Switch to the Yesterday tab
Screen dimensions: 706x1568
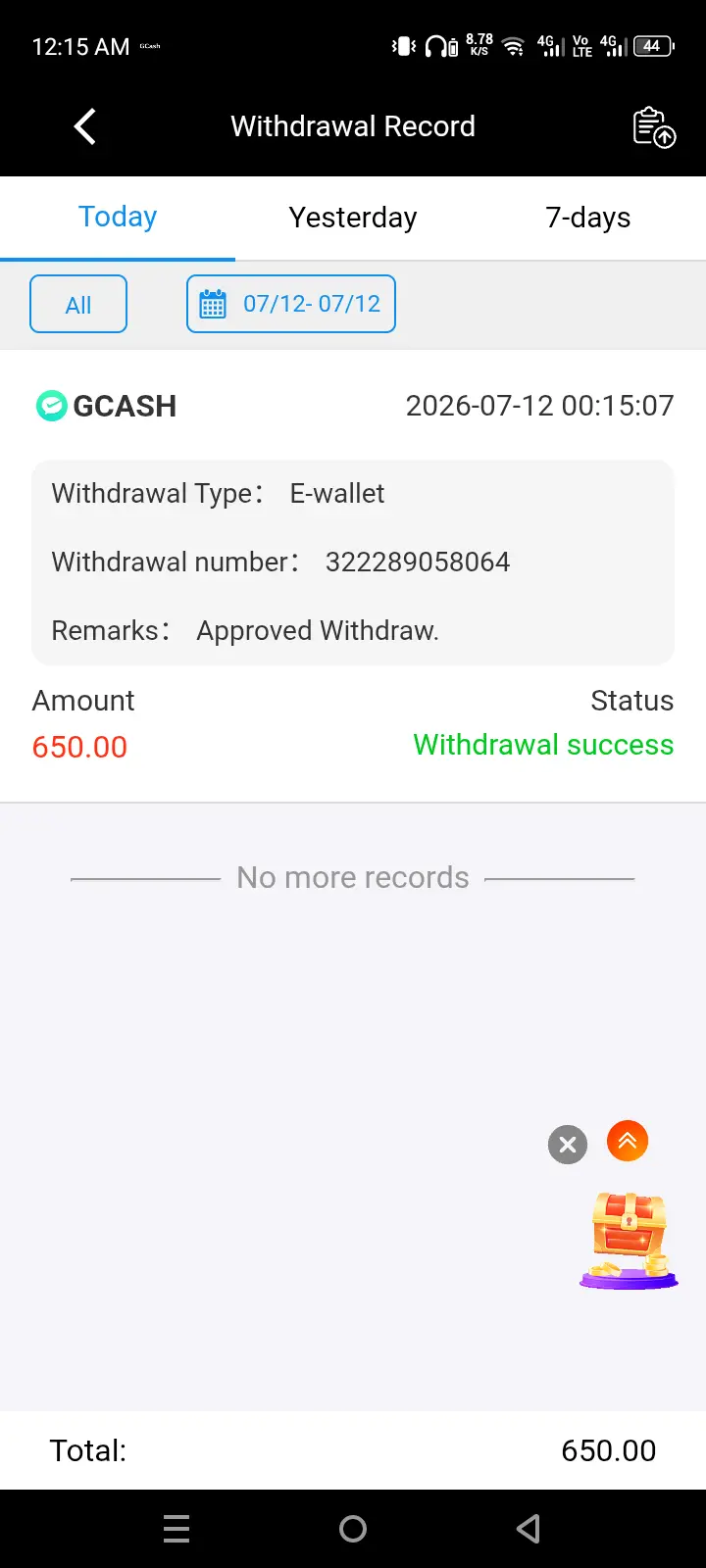tap(353, 218)
